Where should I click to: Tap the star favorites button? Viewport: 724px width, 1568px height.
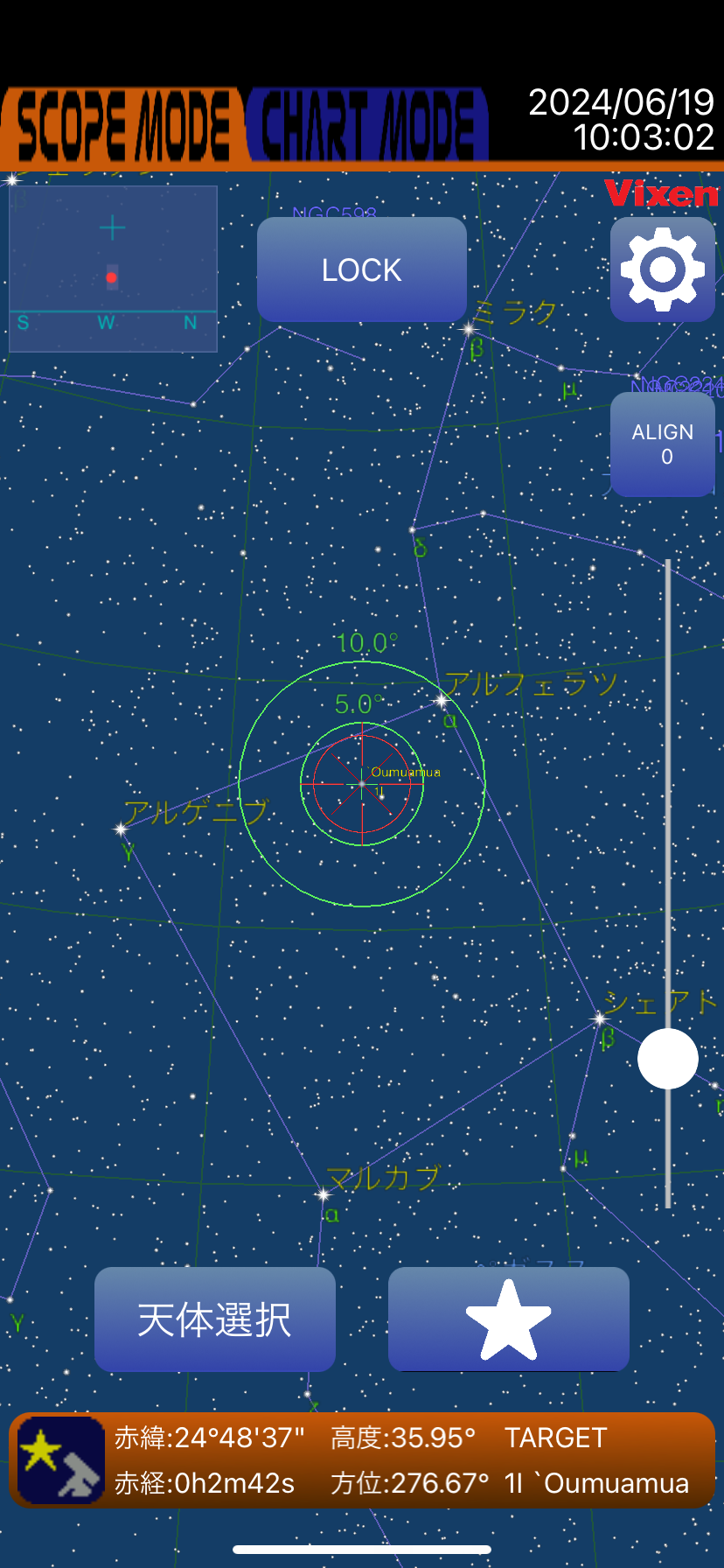click(508, 1319)
